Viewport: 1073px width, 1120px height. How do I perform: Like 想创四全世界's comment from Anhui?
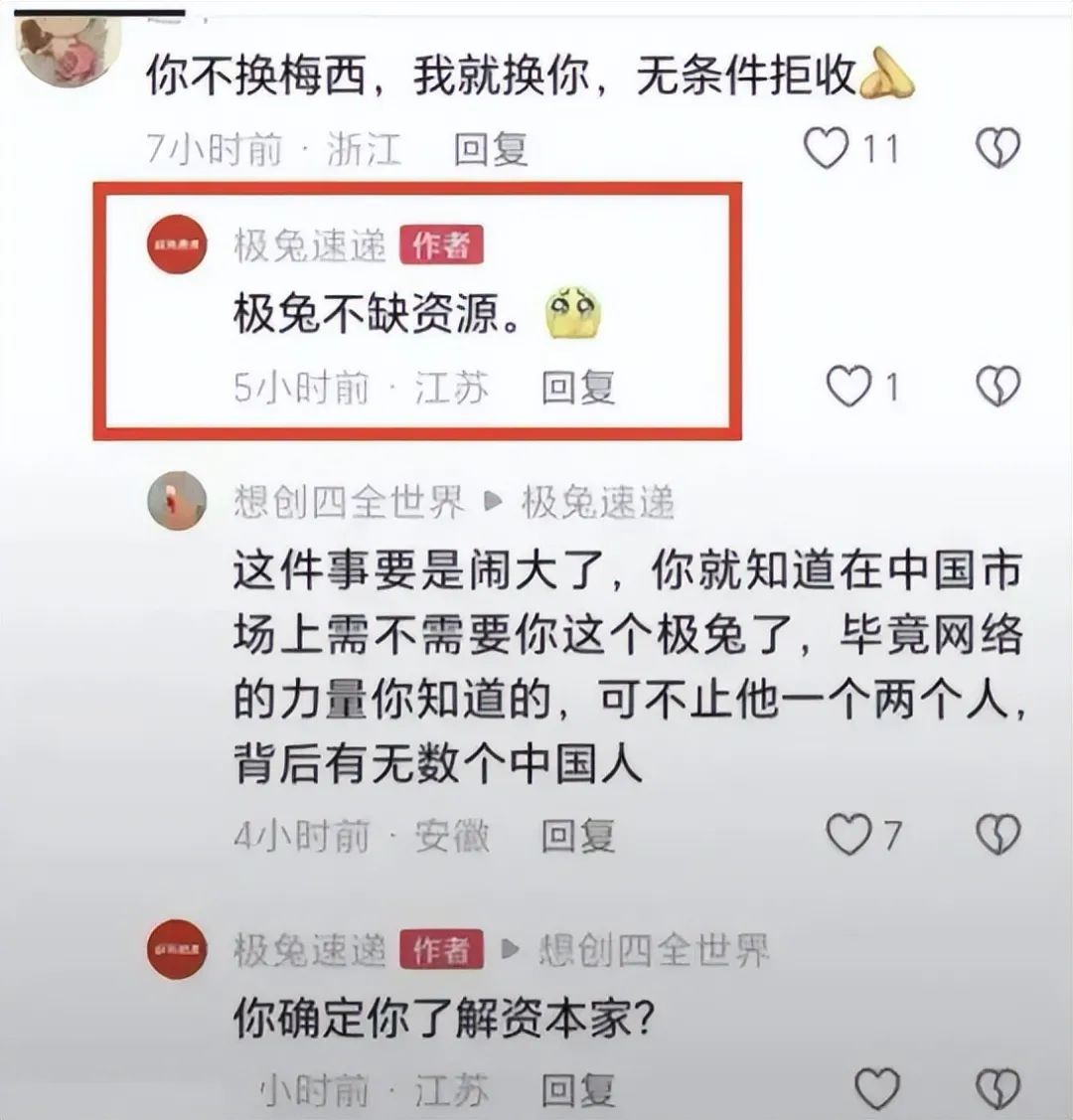pos(848,835)
